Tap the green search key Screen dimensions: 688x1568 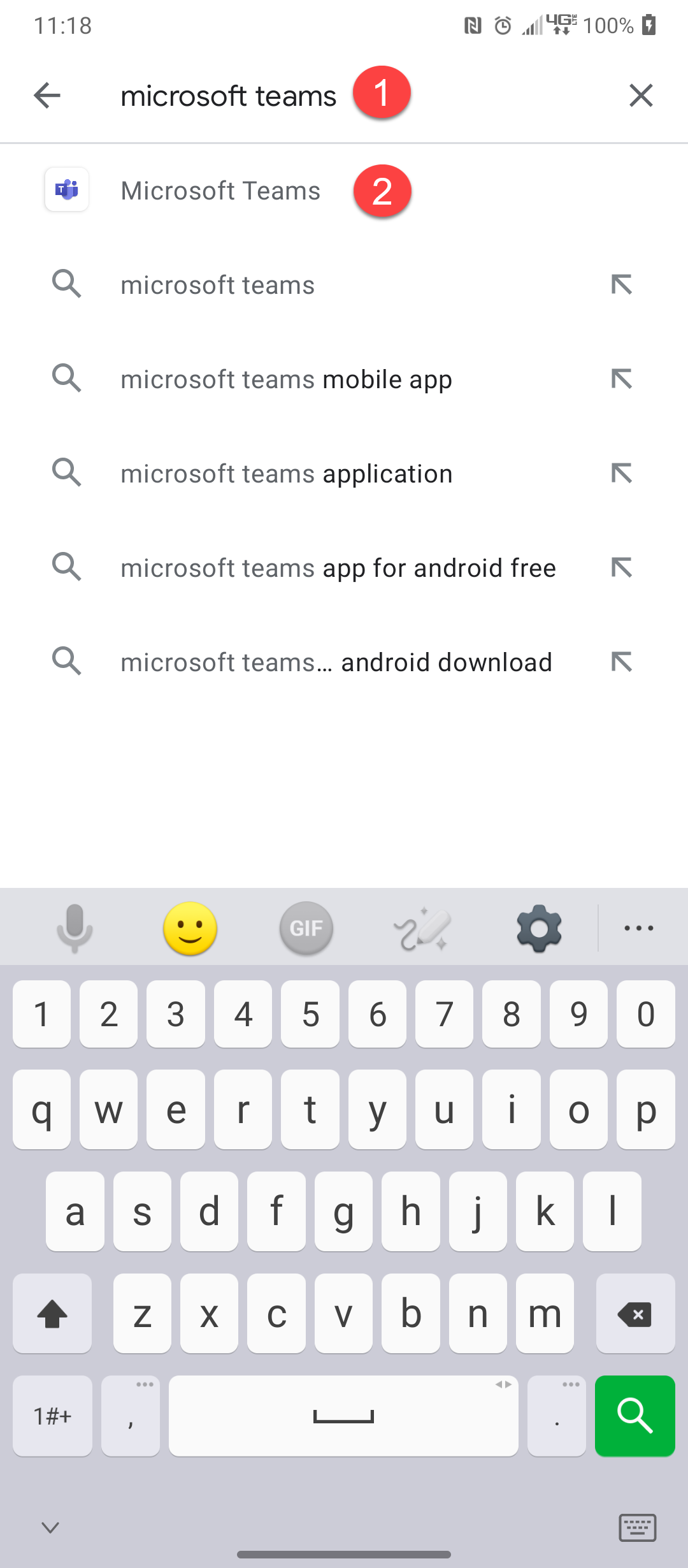634,1416
